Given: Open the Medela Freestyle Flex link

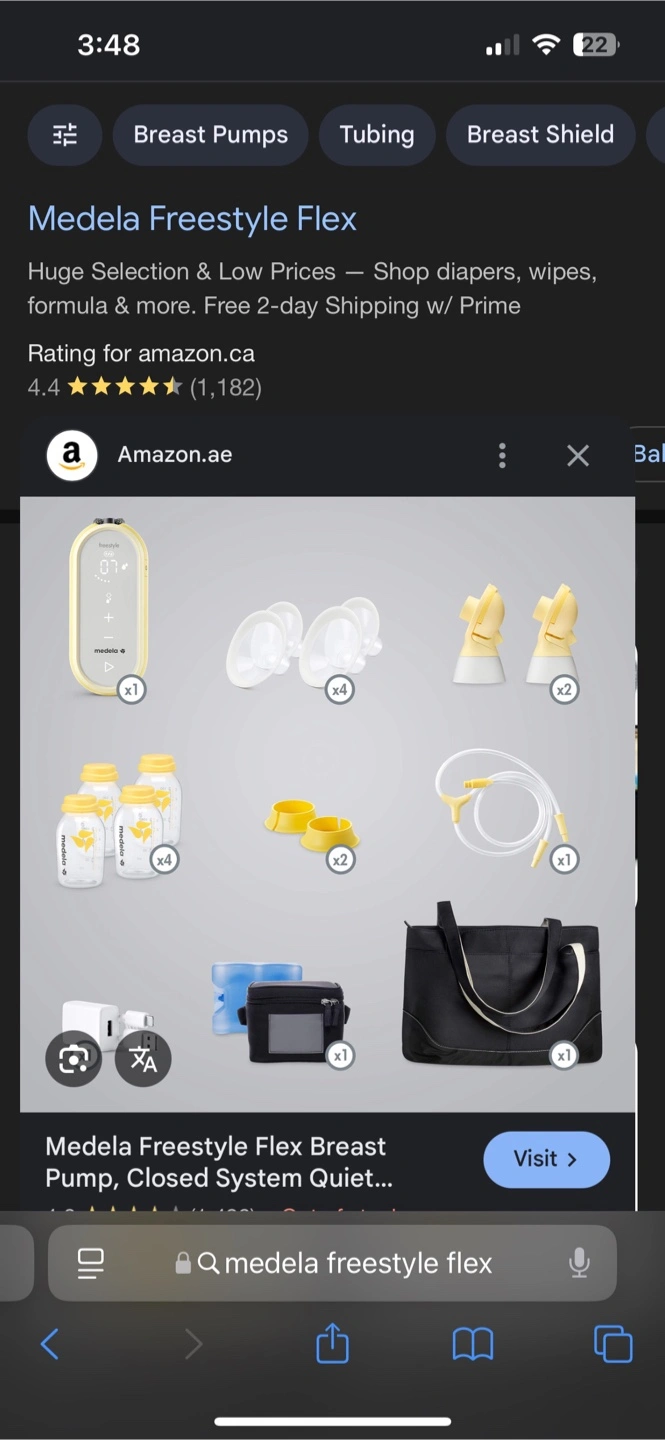Looking at the screenshot, I should [x=192, y=219].
